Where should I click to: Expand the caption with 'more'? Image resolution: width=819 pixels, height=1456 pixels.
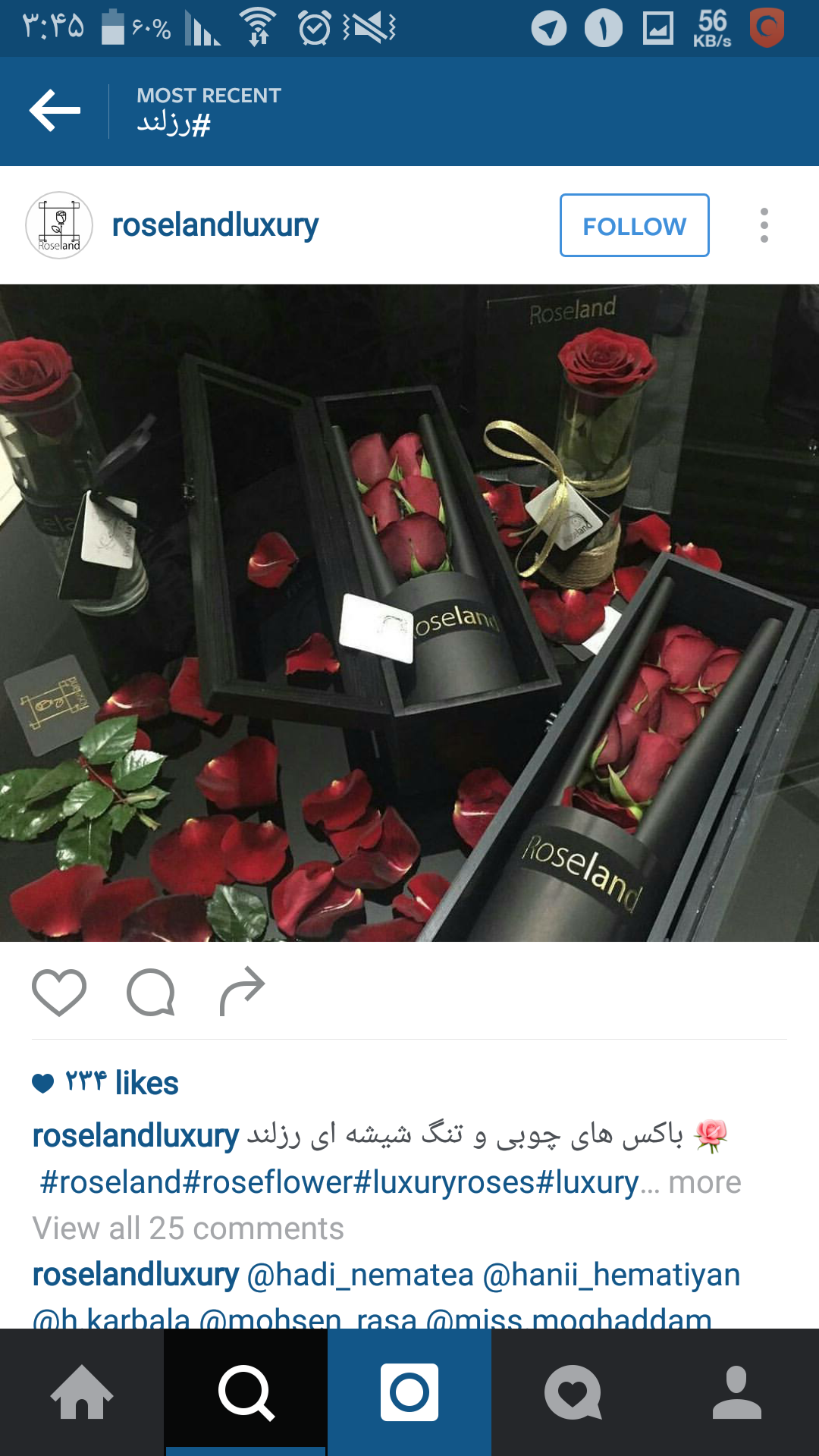704,1182
